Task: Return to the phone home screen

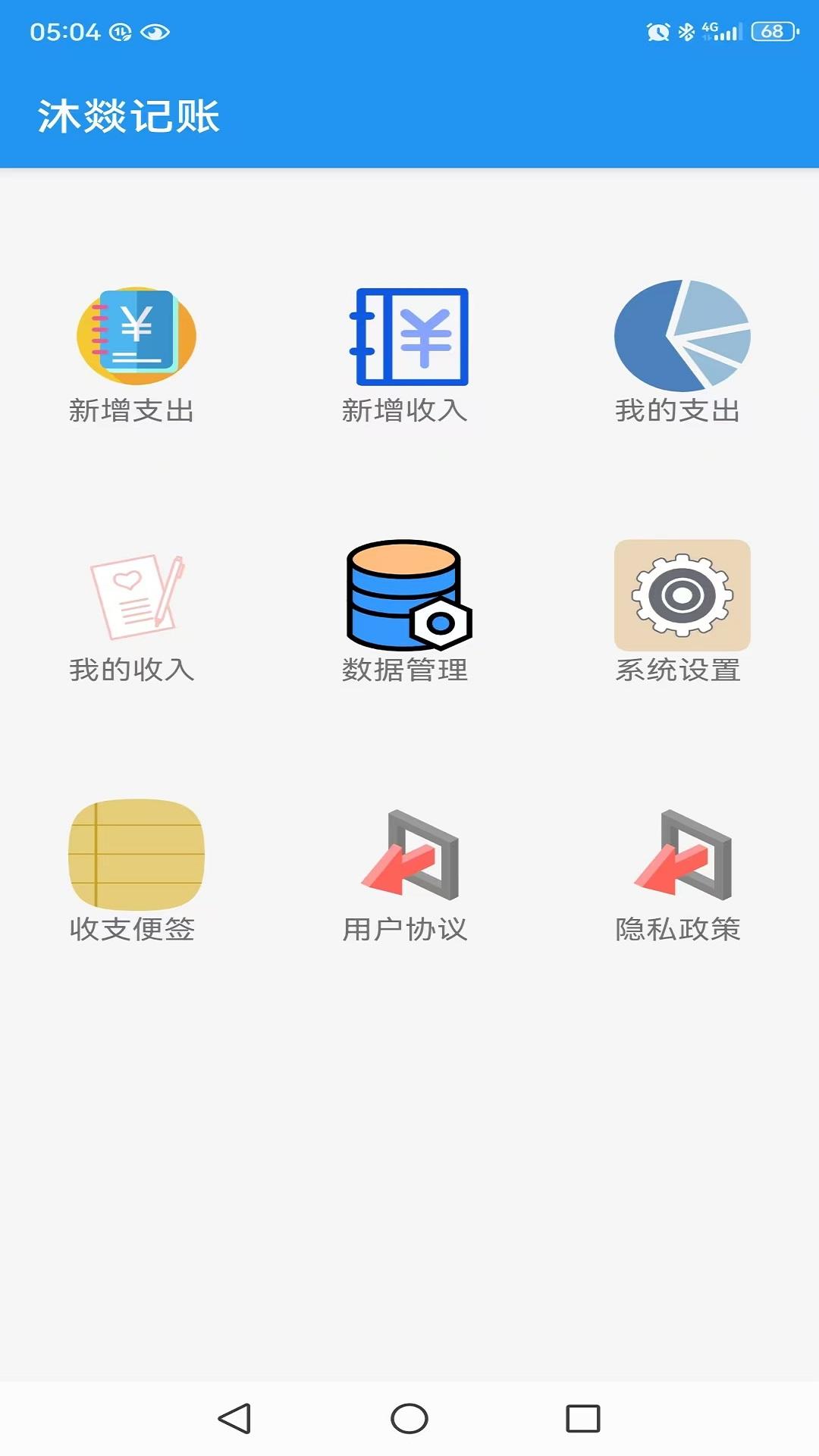Action: pyautogui.click(x=409, y=1418)
